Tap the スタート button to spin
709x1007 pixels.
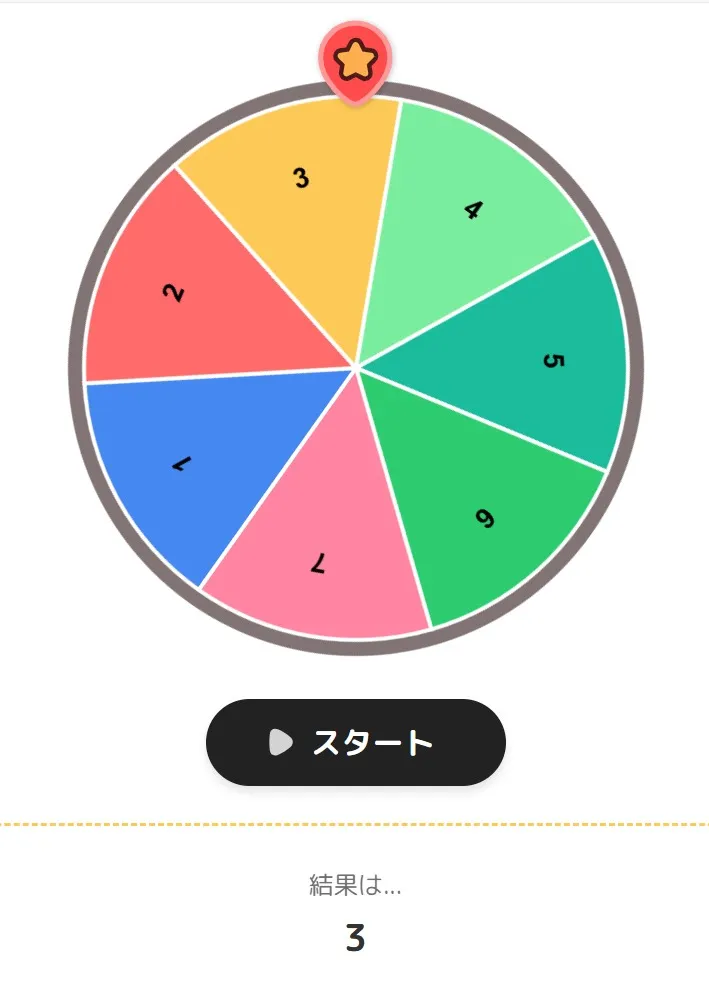[x=355, y=742]
